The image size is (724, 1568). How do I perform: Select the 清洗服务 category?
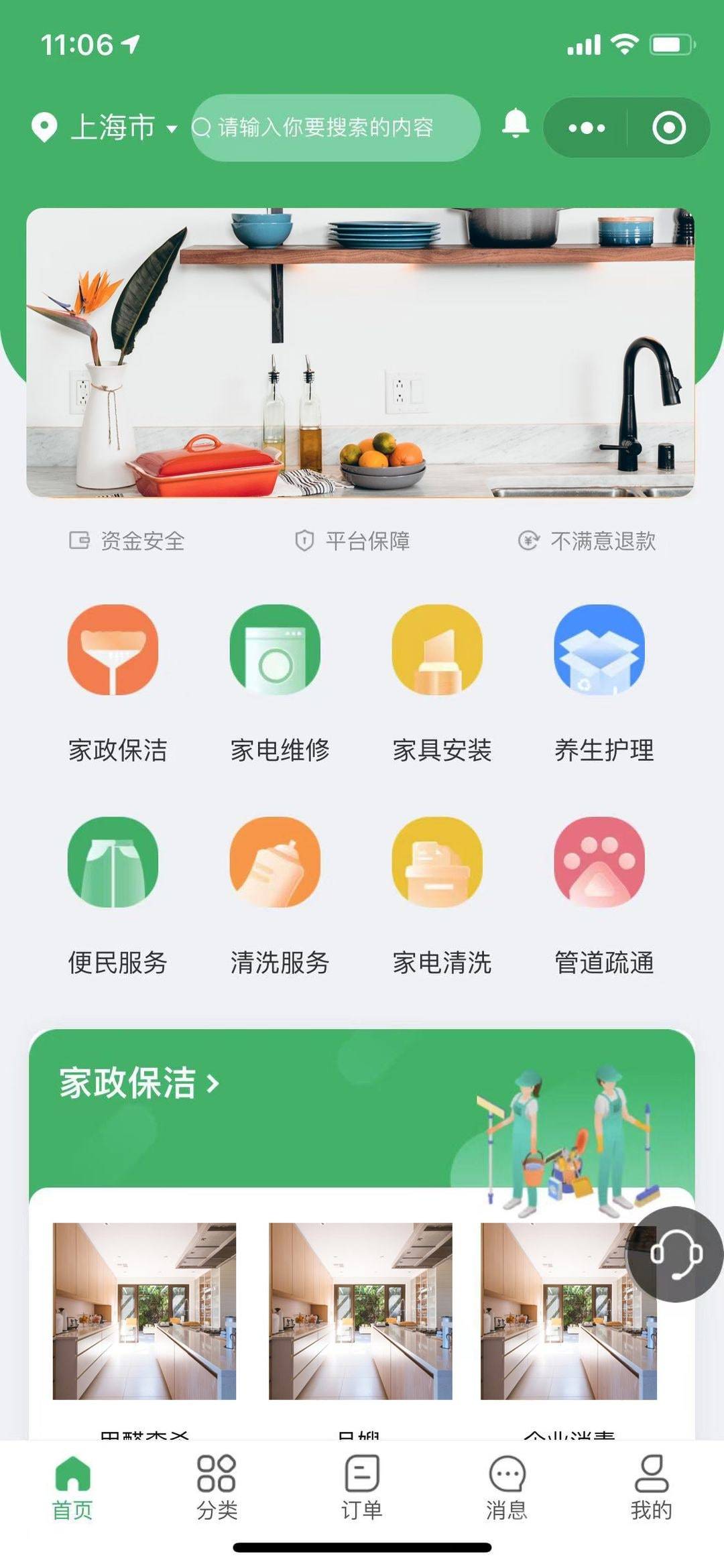[276, 862]
